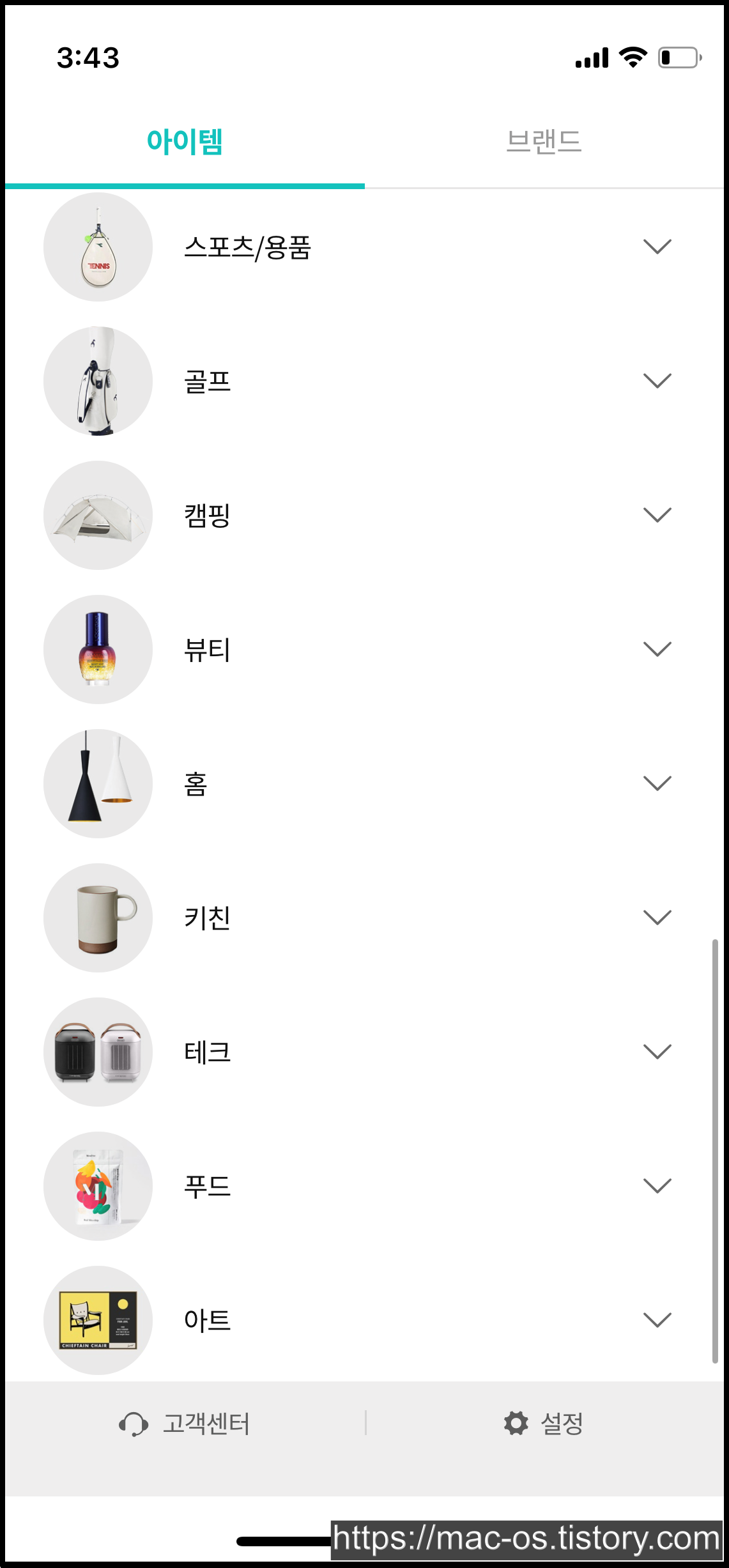Switch to the 브랜드 tab
The image size is (729, 1568).
(544, 141)
